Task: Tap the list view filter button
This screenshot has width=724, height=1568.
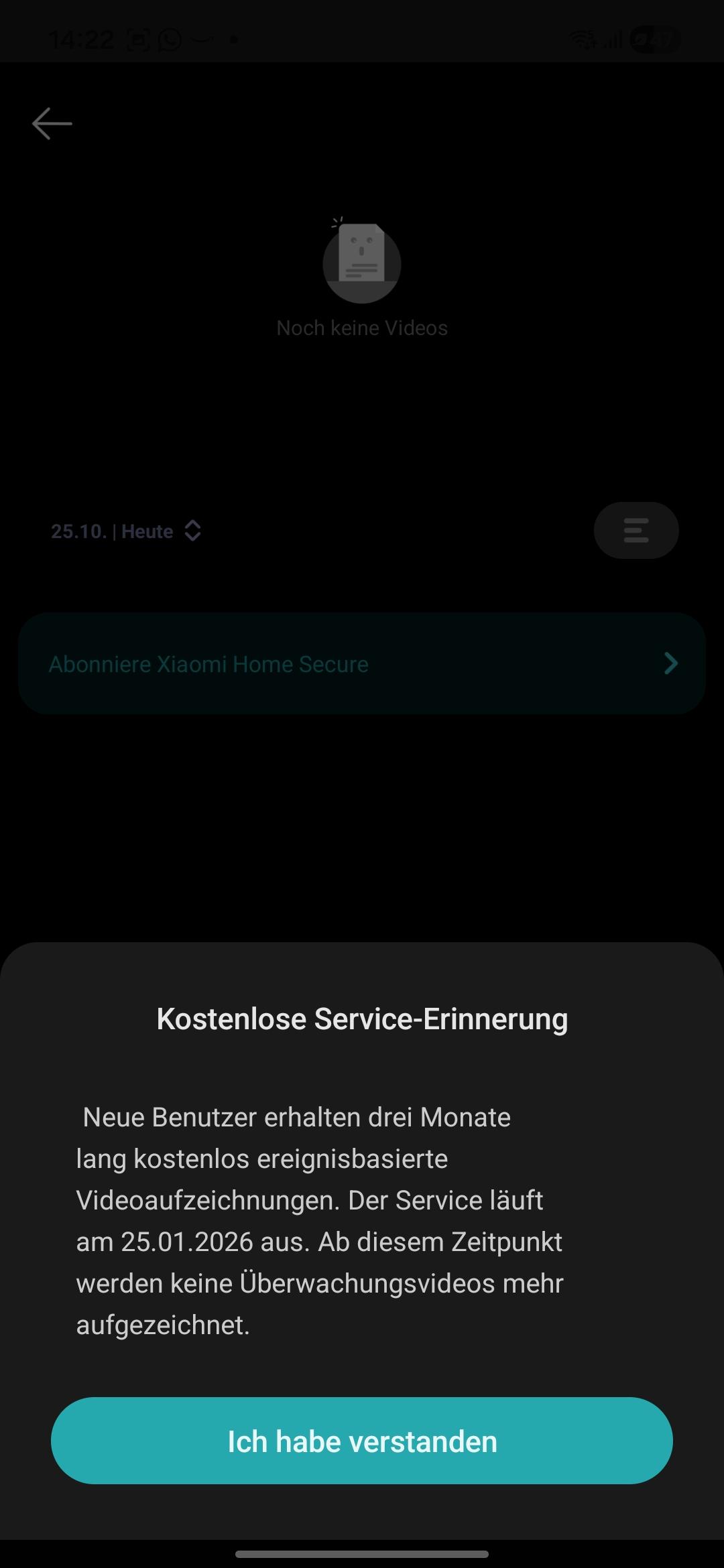Action: 636,530
